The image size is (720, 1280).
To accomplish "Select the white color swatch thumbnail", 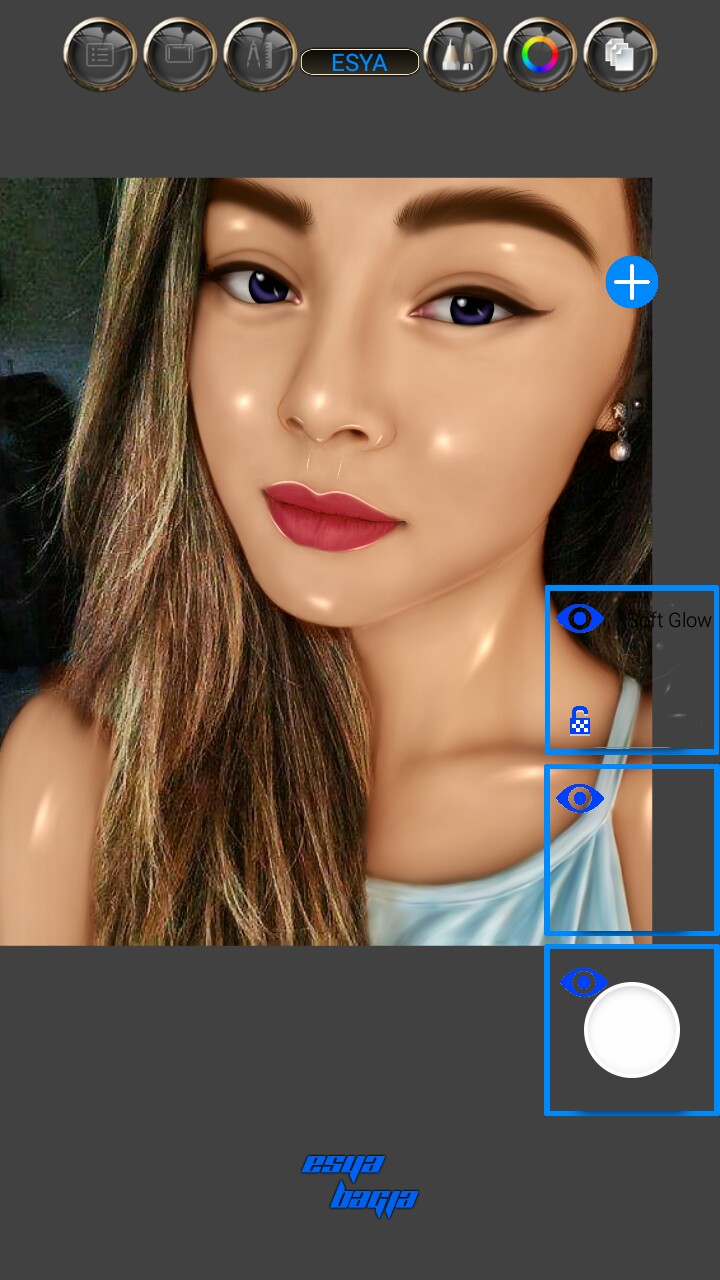I will click(x=631, y=1030).
